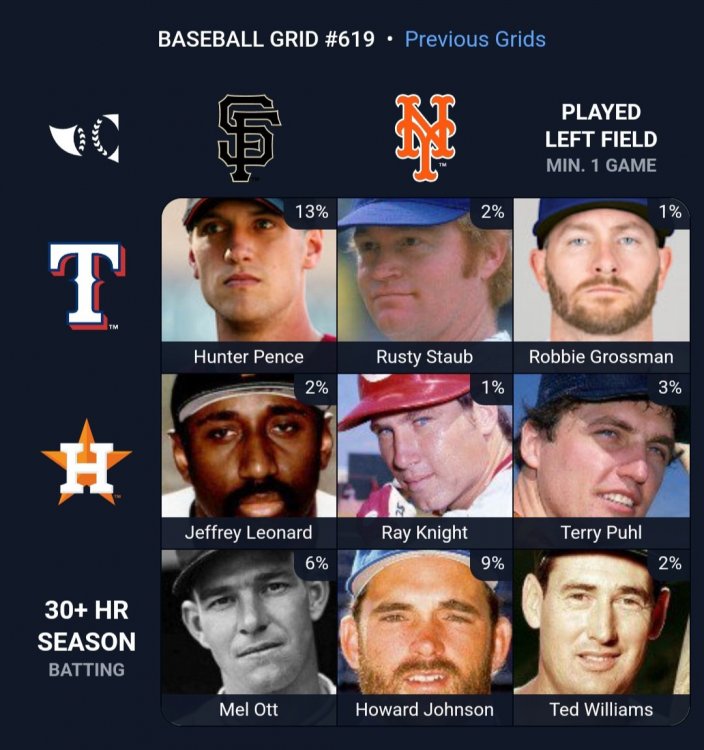Select the Ted Williams tile

601,637
